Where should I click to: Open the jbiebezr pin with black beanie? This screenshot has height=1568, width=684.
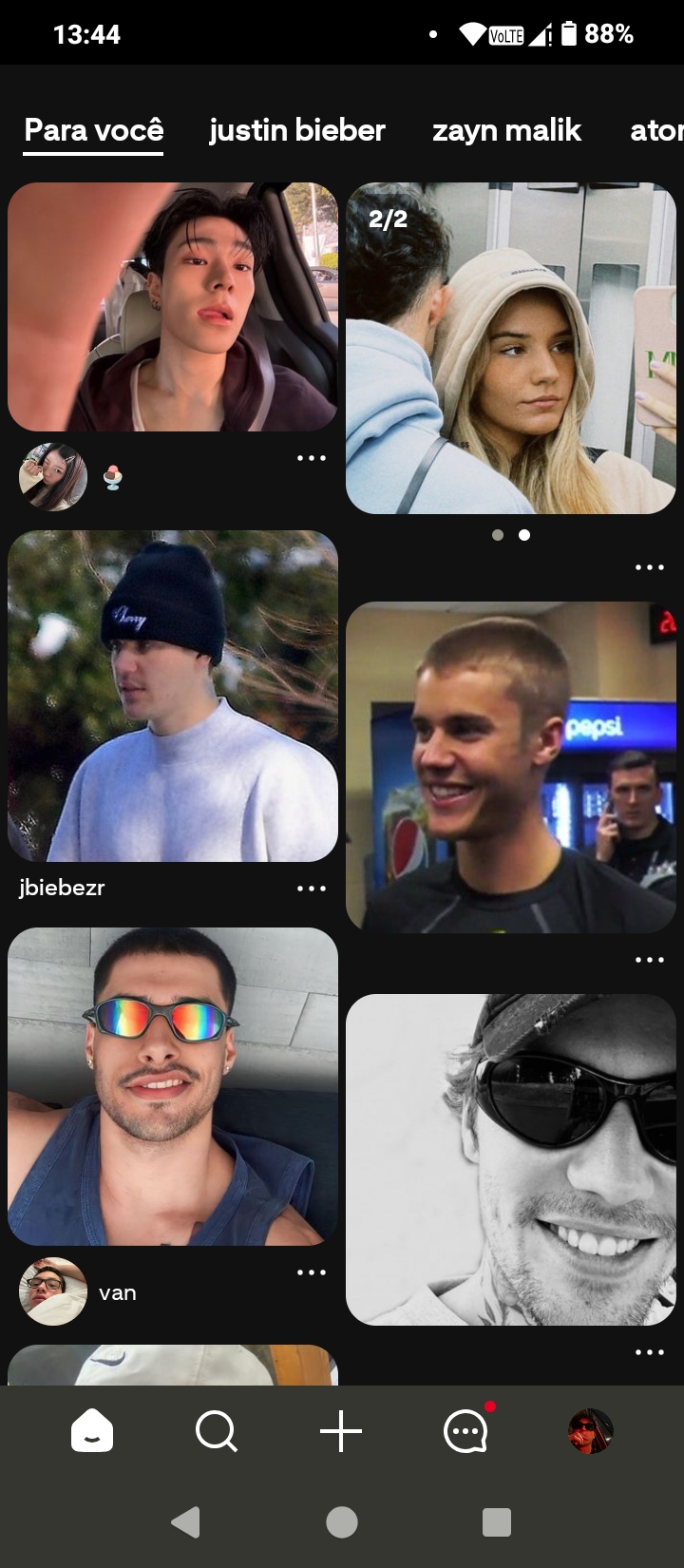click(172, 696)
